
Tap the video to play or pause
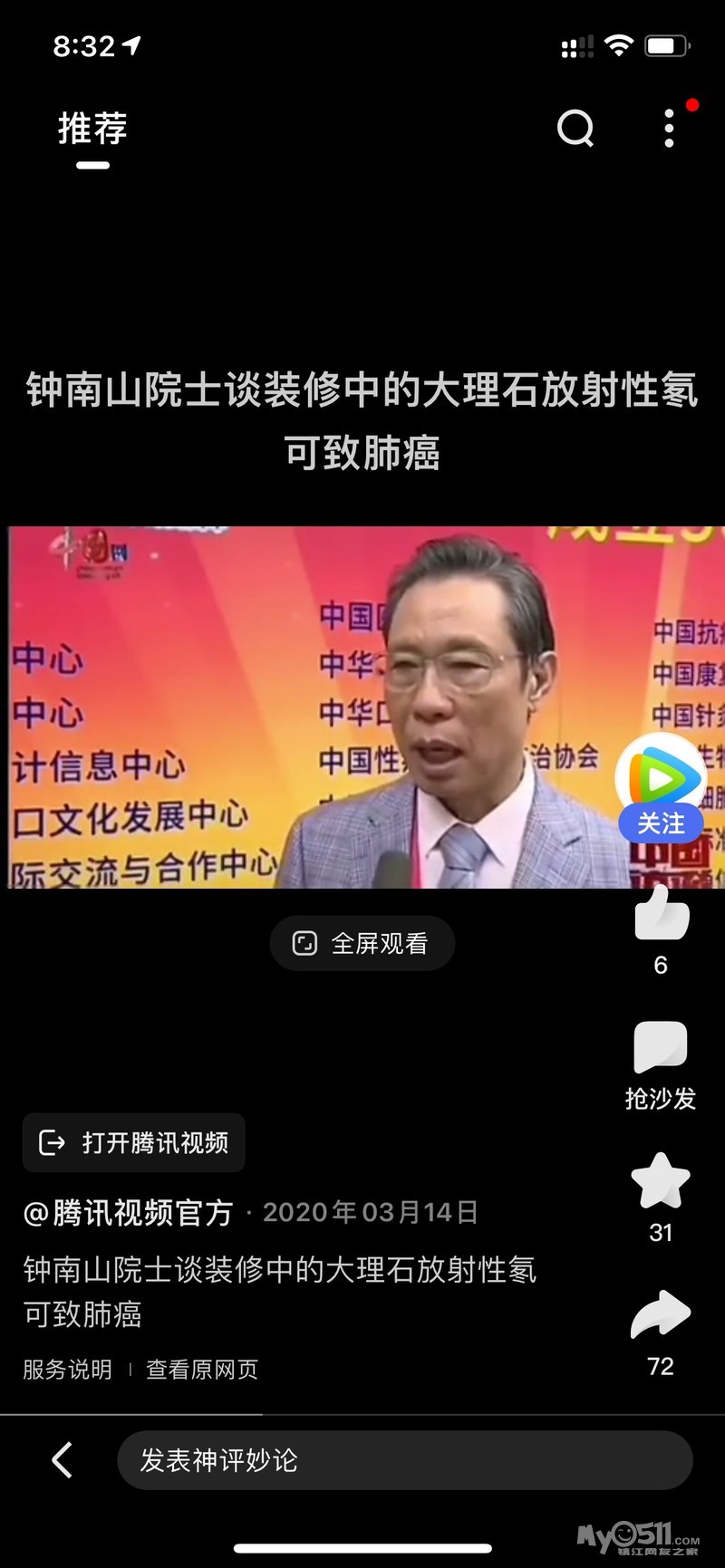(x=362, y=707)
